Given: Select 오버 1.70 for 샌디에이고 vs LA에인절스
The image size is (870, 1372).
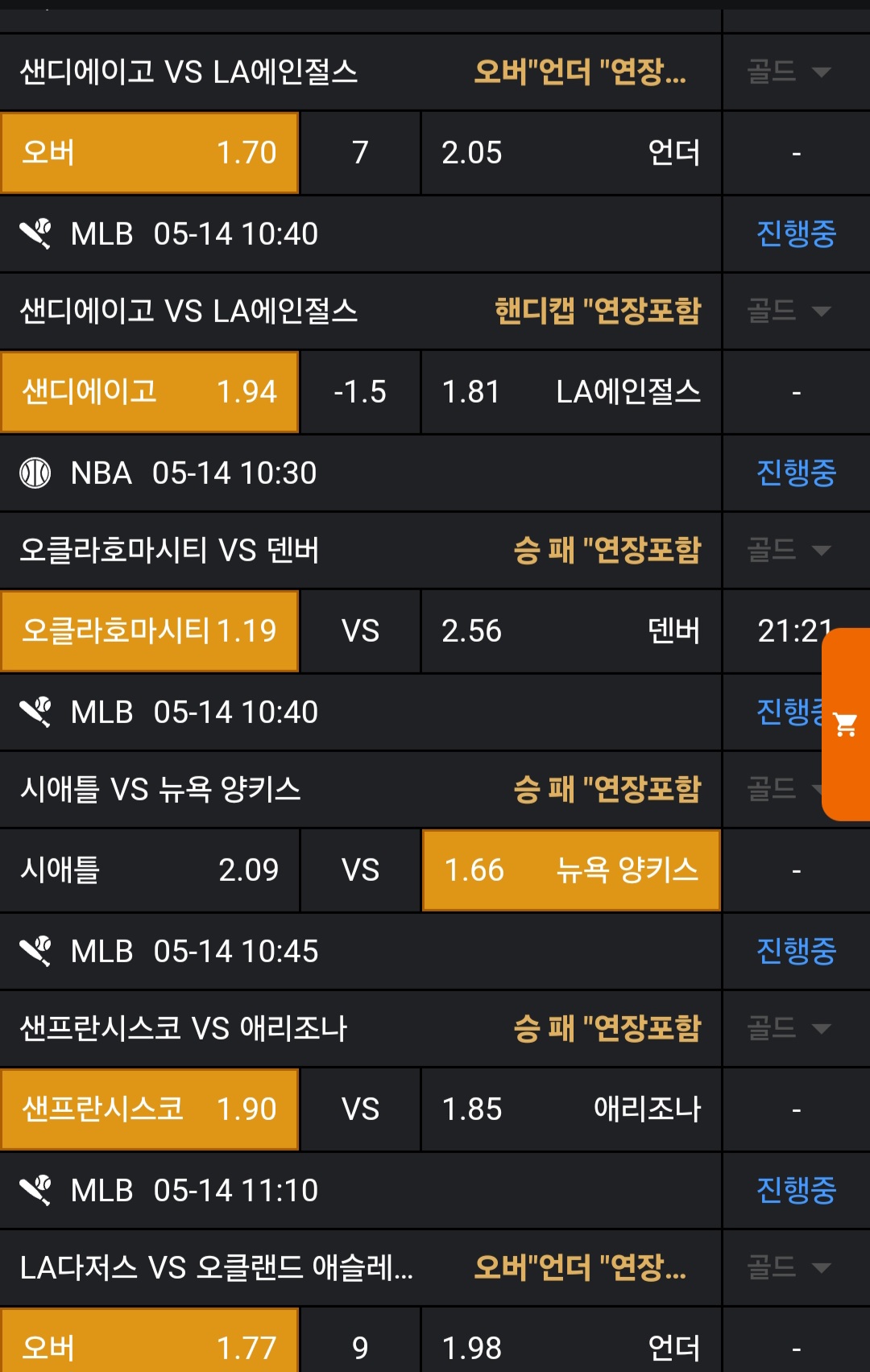Looking at the screenshot, I should [x=150, y=153].
